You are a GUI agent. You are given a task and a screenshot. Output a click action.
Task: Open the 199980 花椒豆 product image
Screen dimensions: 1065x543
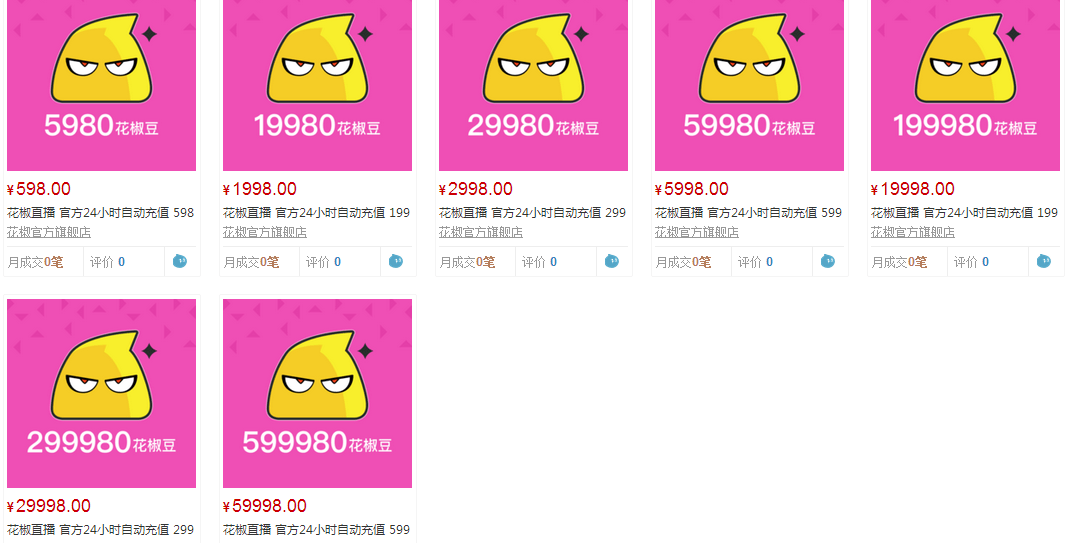point(965,85)
